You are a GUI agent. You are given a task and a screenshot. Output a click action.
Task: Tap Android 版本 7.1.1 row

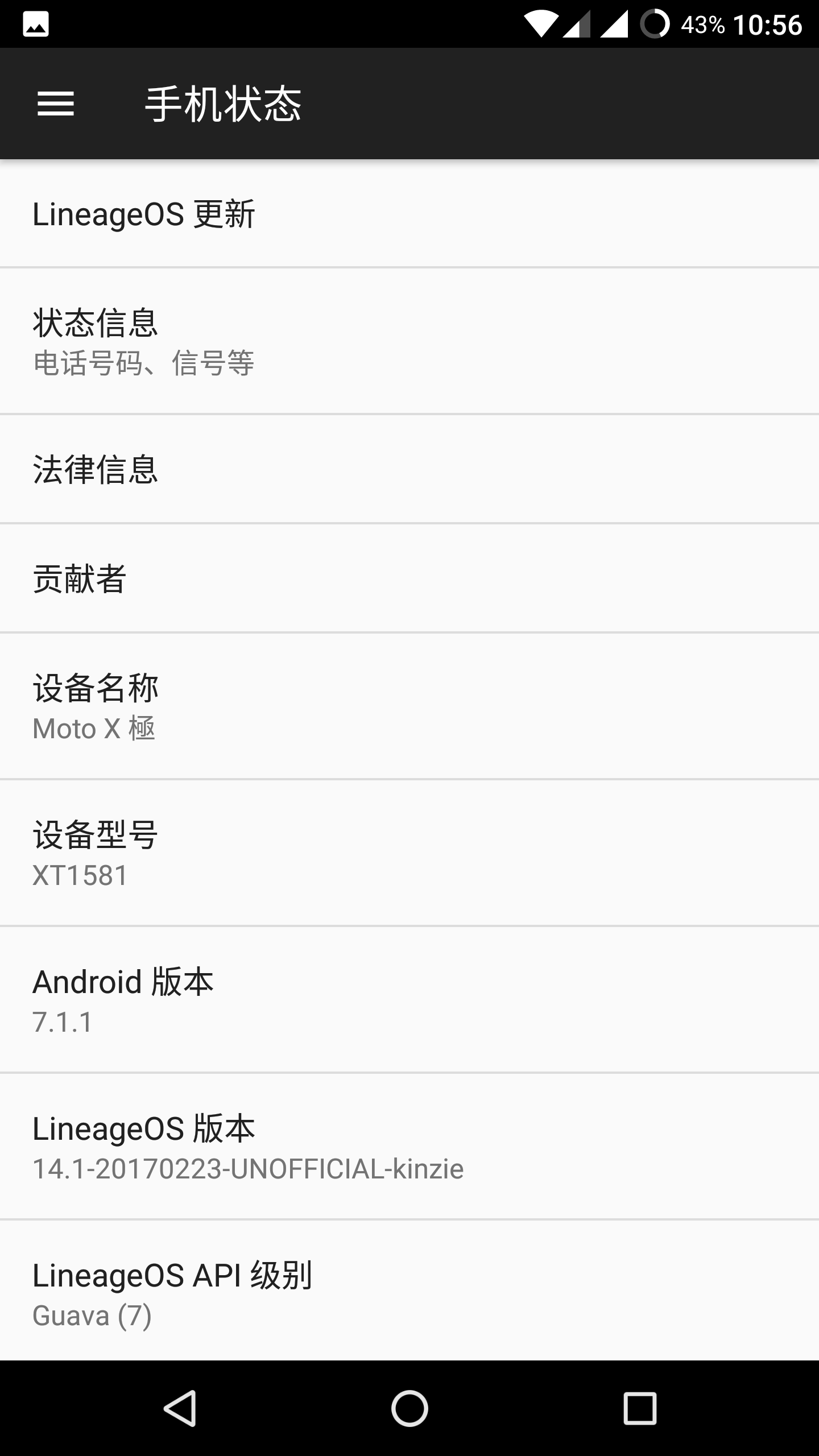(x=409, y=1000)
